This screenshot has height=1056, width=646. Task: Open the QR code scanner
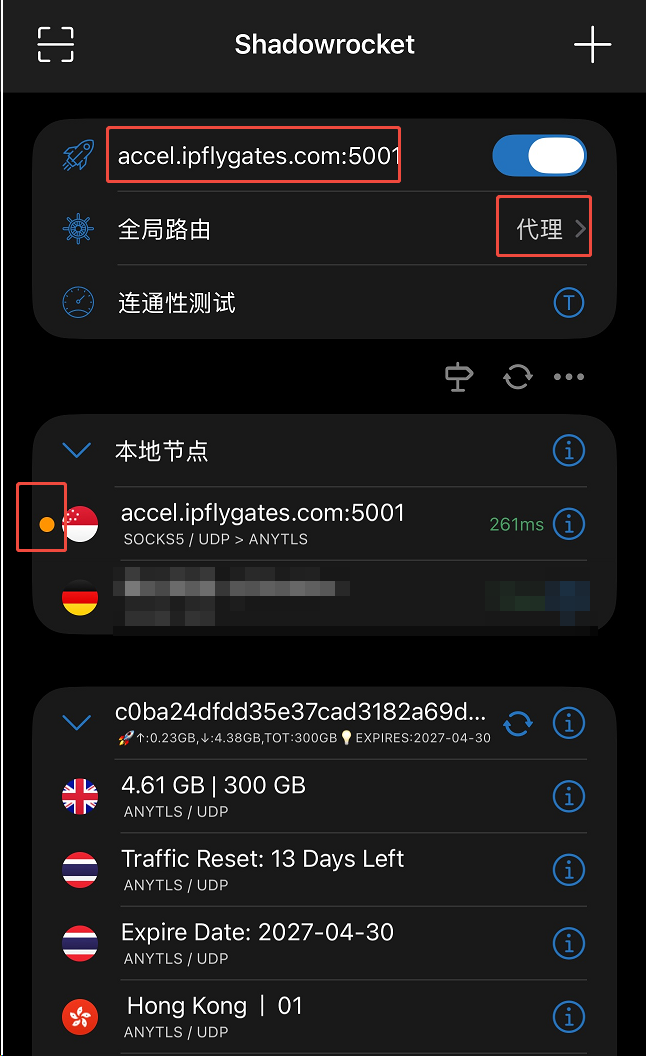coord(55,44)
